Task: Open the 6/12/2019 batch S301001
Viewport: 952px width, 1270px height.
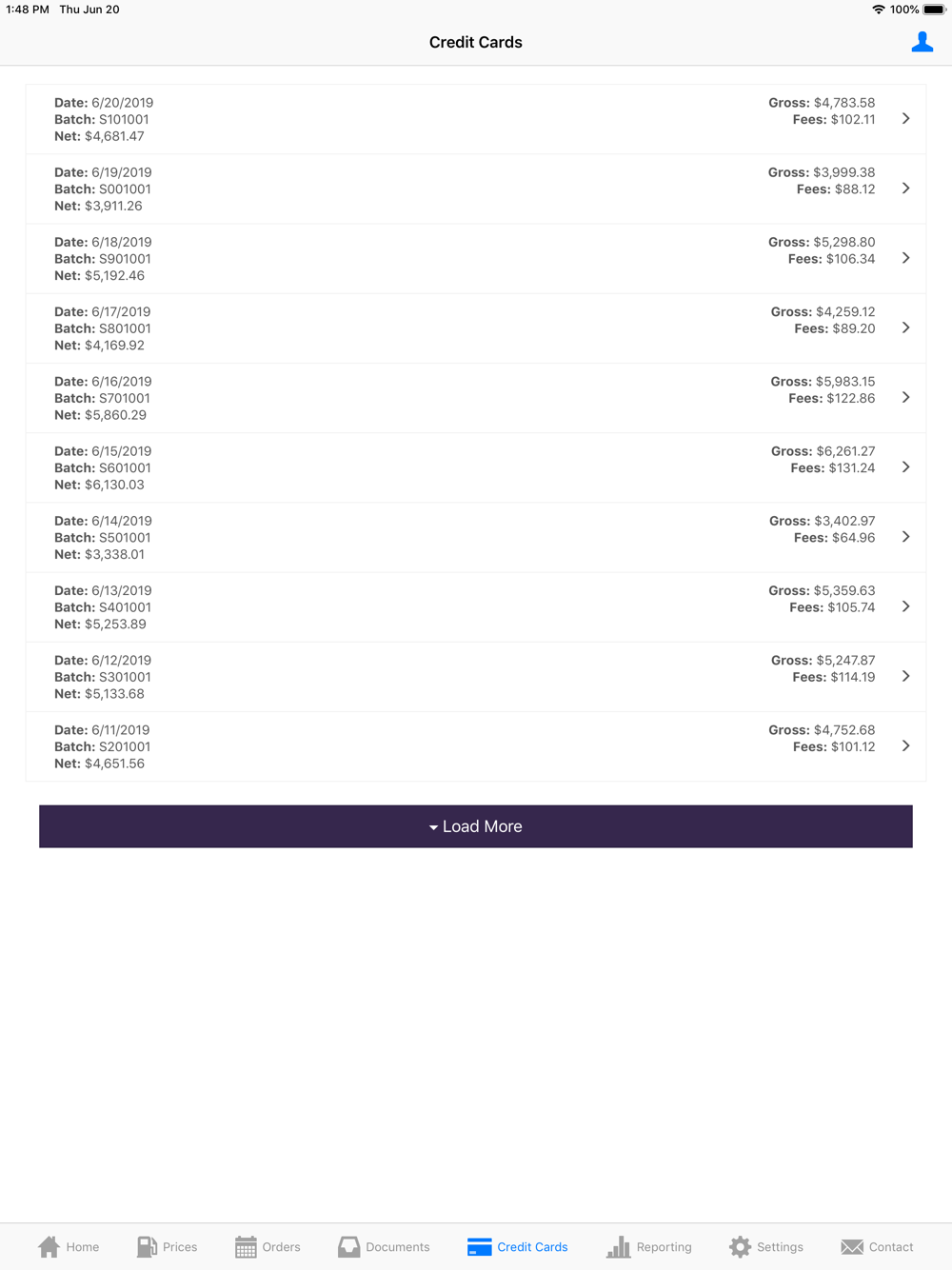Action: (x=476, y=677)
